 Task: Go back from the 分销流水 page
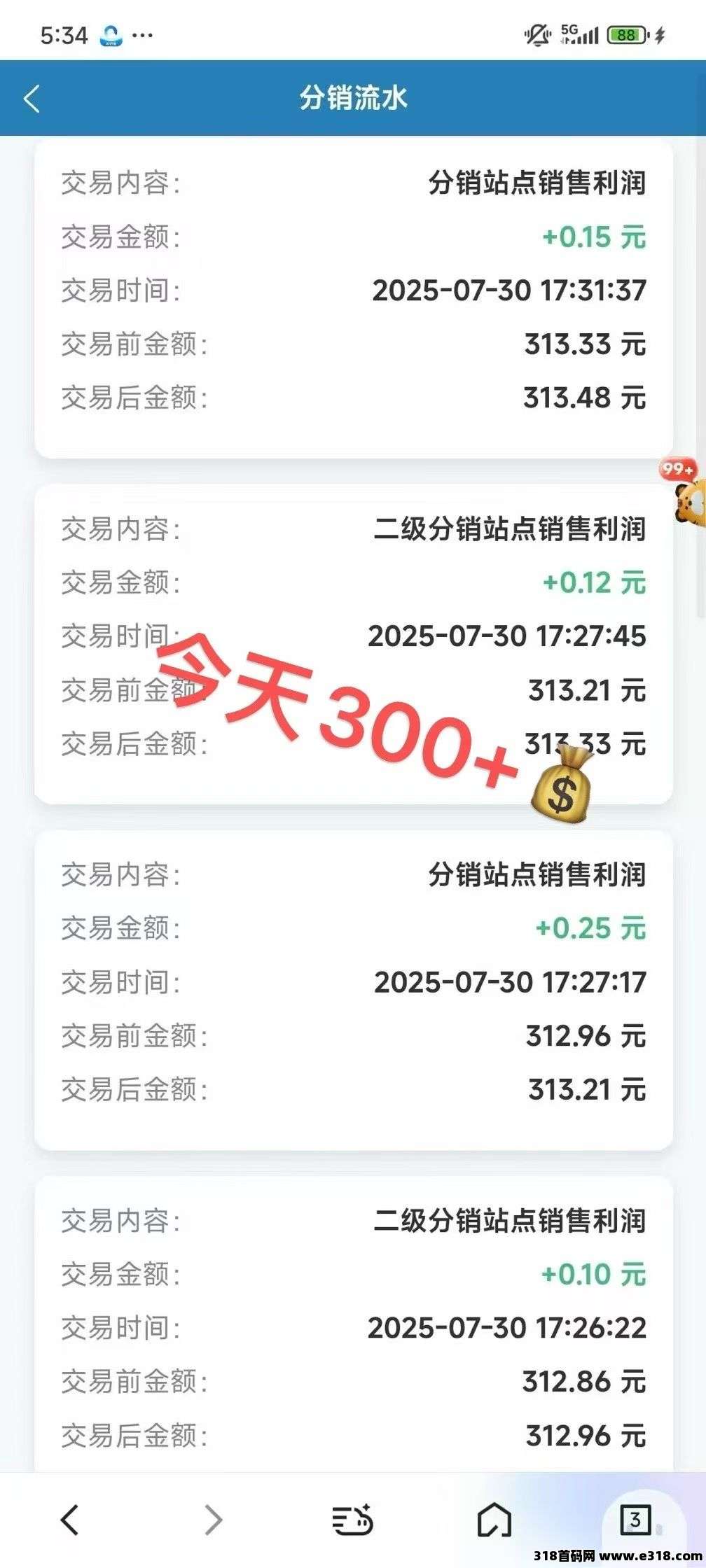pyautogui.click(x=32, y=99)
